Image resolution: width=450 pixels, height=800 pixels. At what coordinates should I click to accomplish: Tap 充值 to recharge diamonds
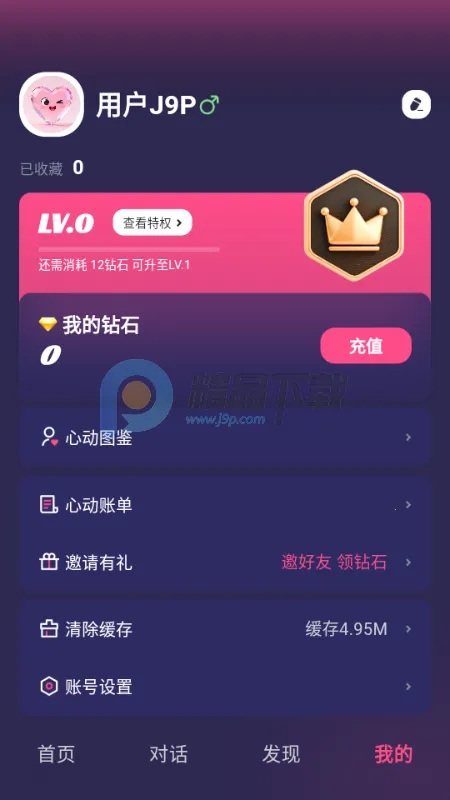pyautogui.click(x=366, y=345)
